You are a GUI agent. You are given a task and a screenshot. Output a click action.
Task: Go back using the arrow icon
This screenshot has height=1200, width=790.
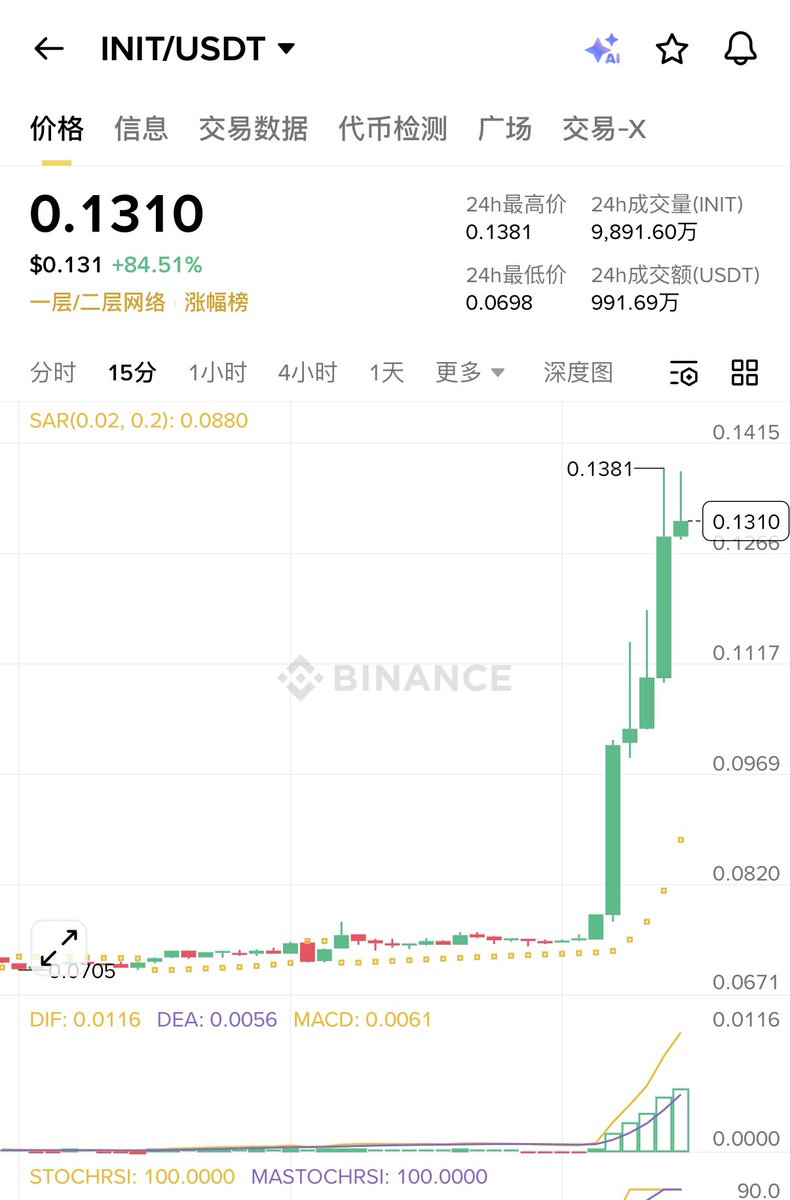click(x=48, y=49)
